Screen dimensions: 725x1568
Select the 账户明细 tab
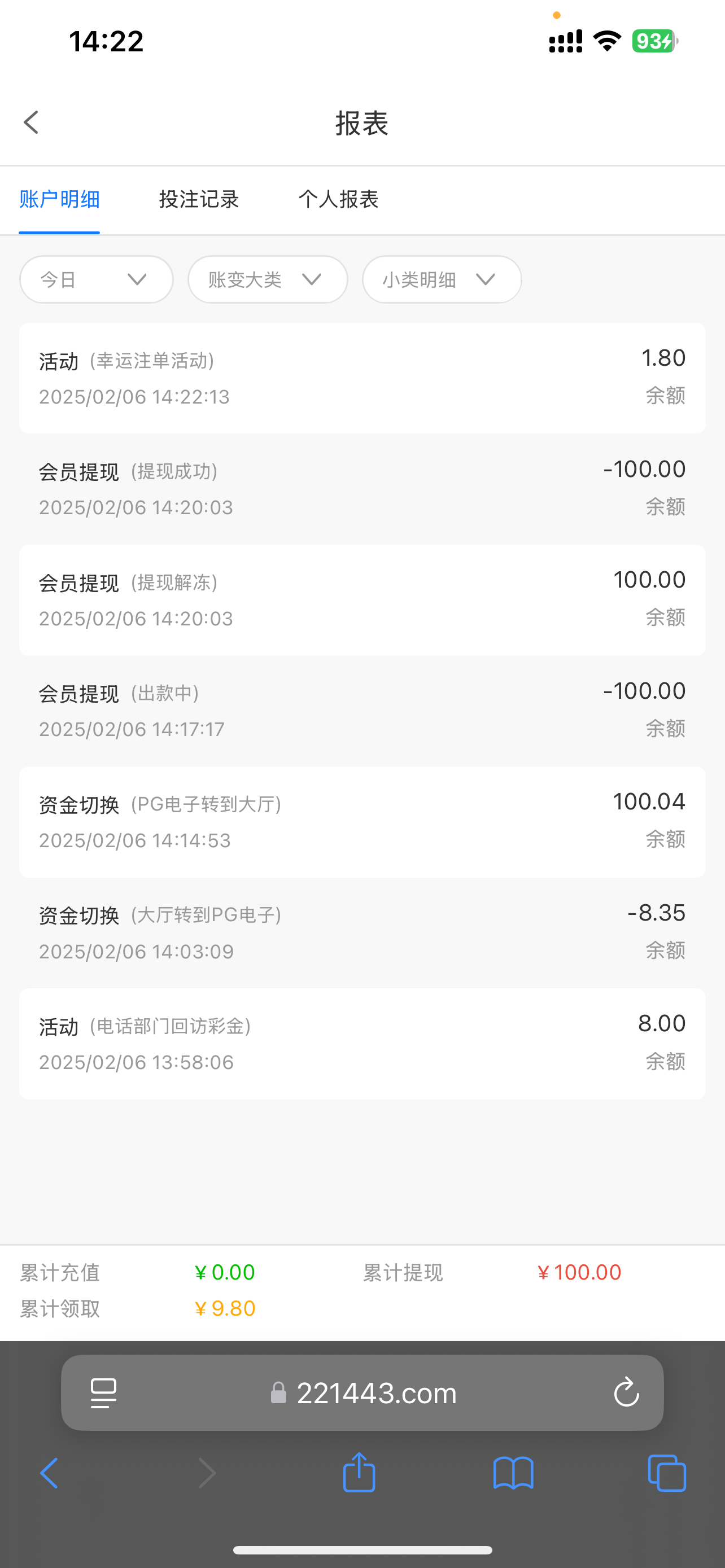tap(59, 199)
